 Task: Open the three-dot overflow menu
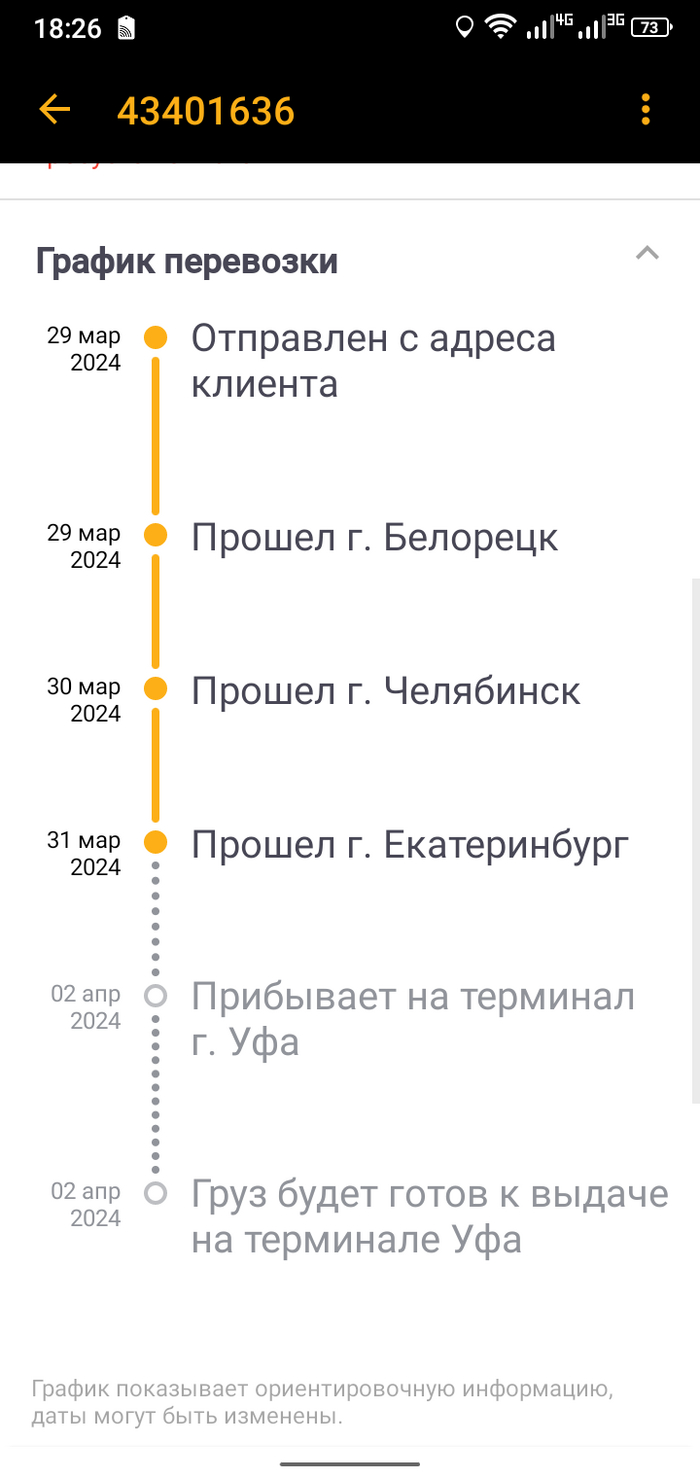645,110
